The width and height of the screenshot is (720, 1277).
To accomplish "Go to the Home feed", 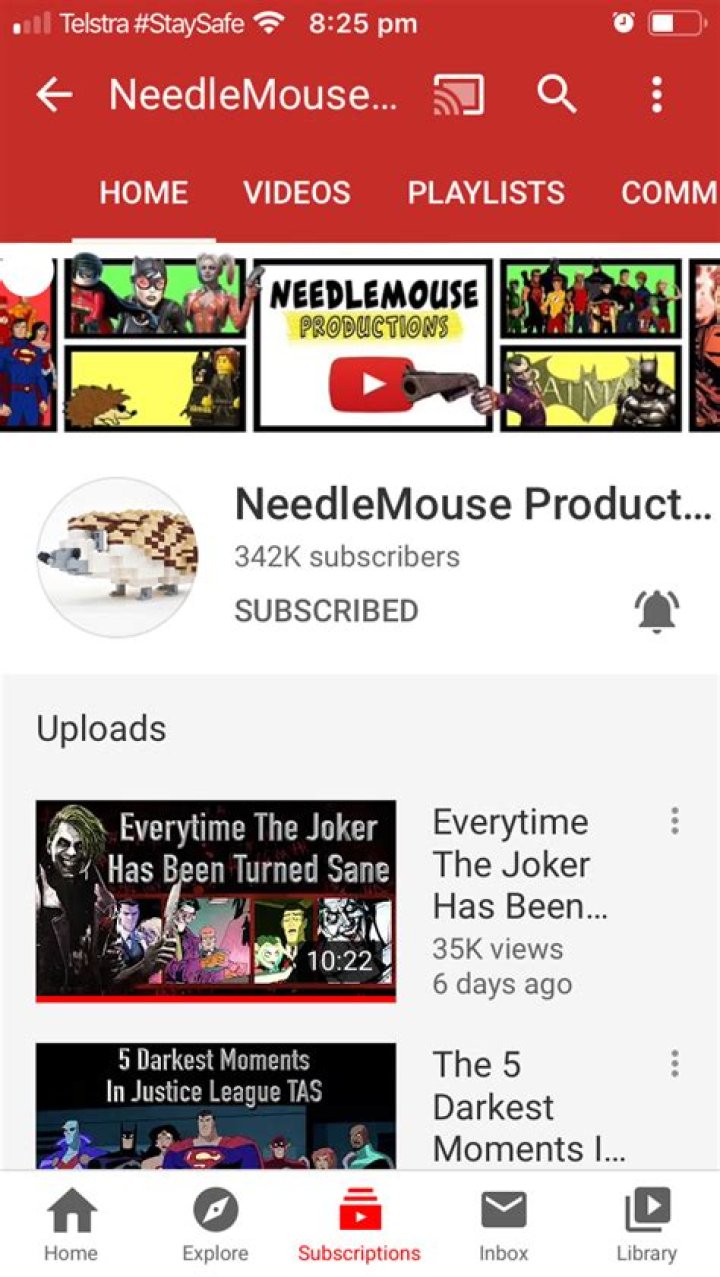I will coord(72,1225).
